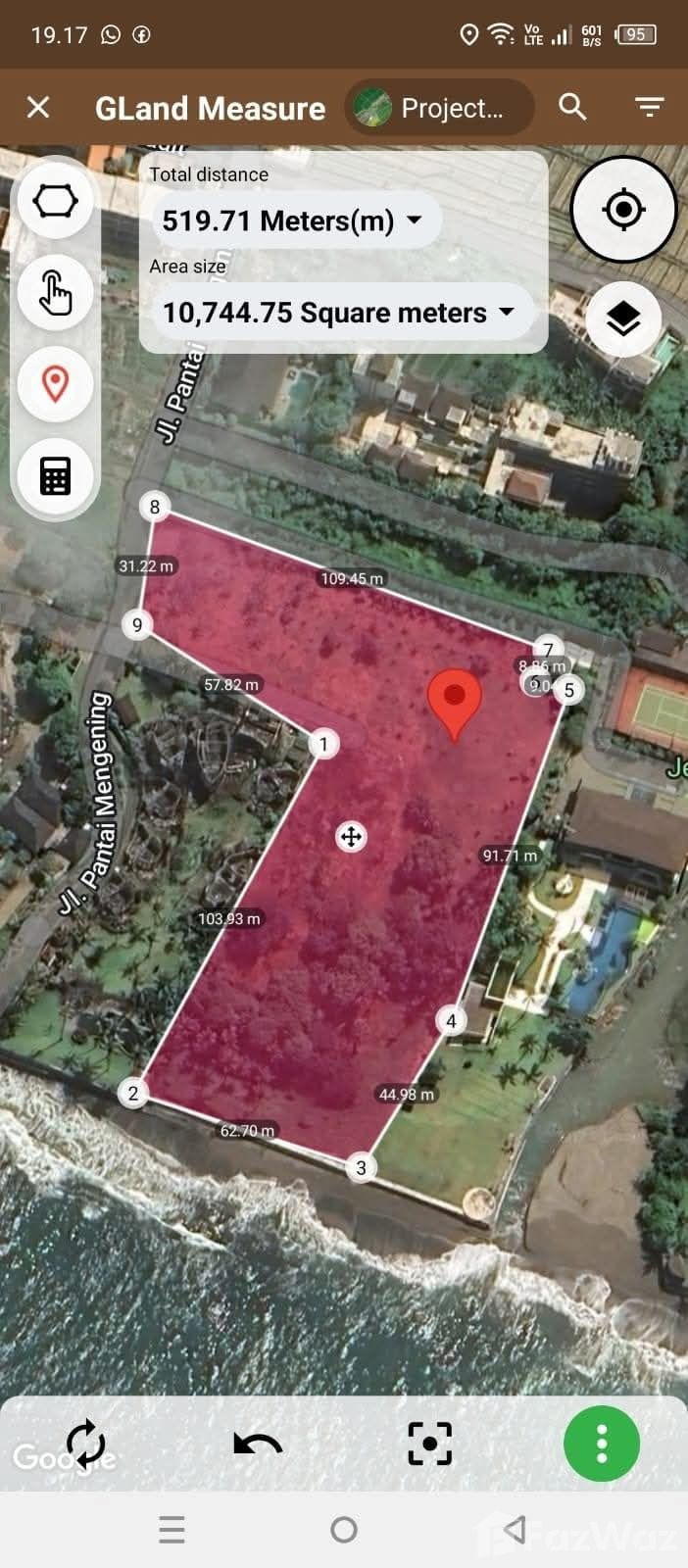Tap the reset refresh icon at the bottom
This screenshot has height=1568, width=688.
(x=85, y=1443)
